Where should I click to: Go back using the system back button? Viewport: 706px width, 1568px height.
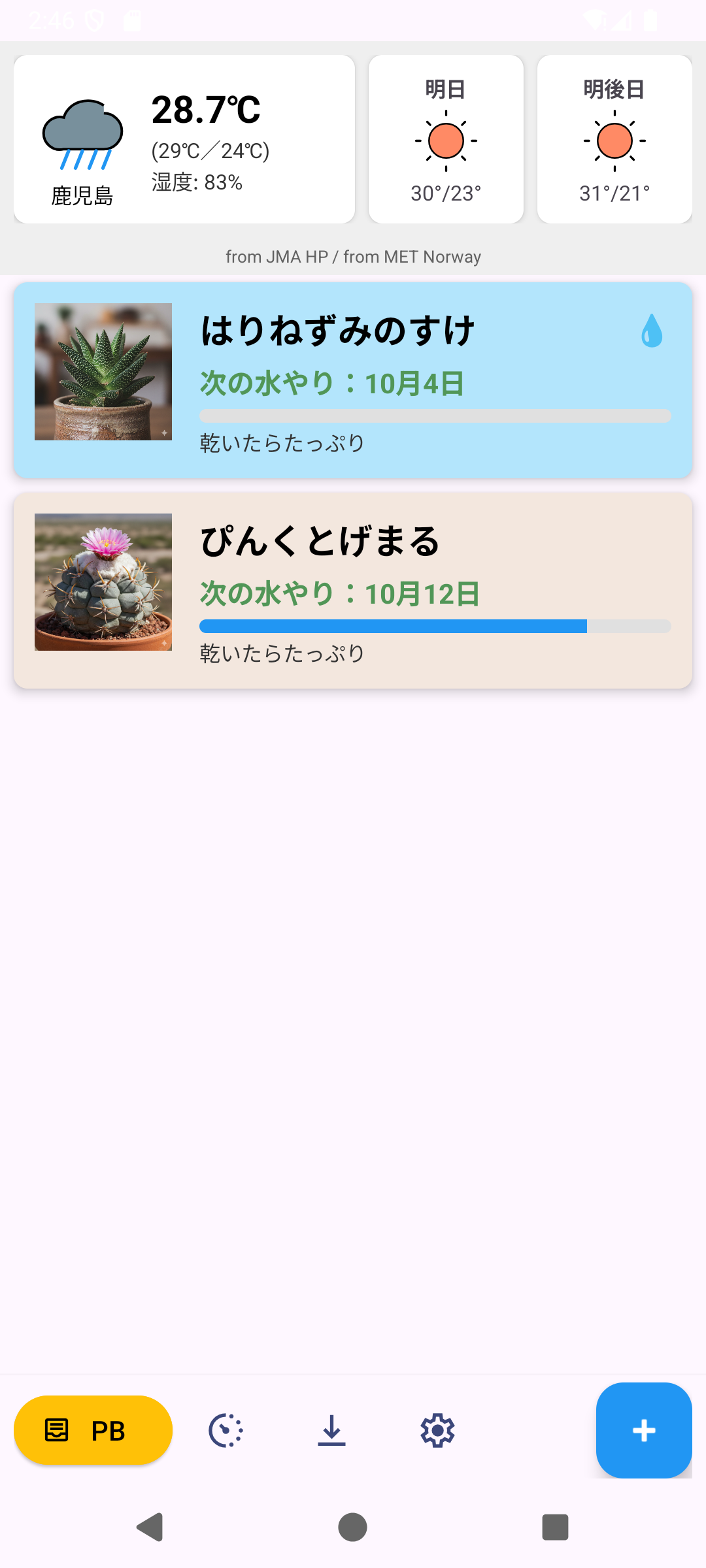click(150, 1527)
